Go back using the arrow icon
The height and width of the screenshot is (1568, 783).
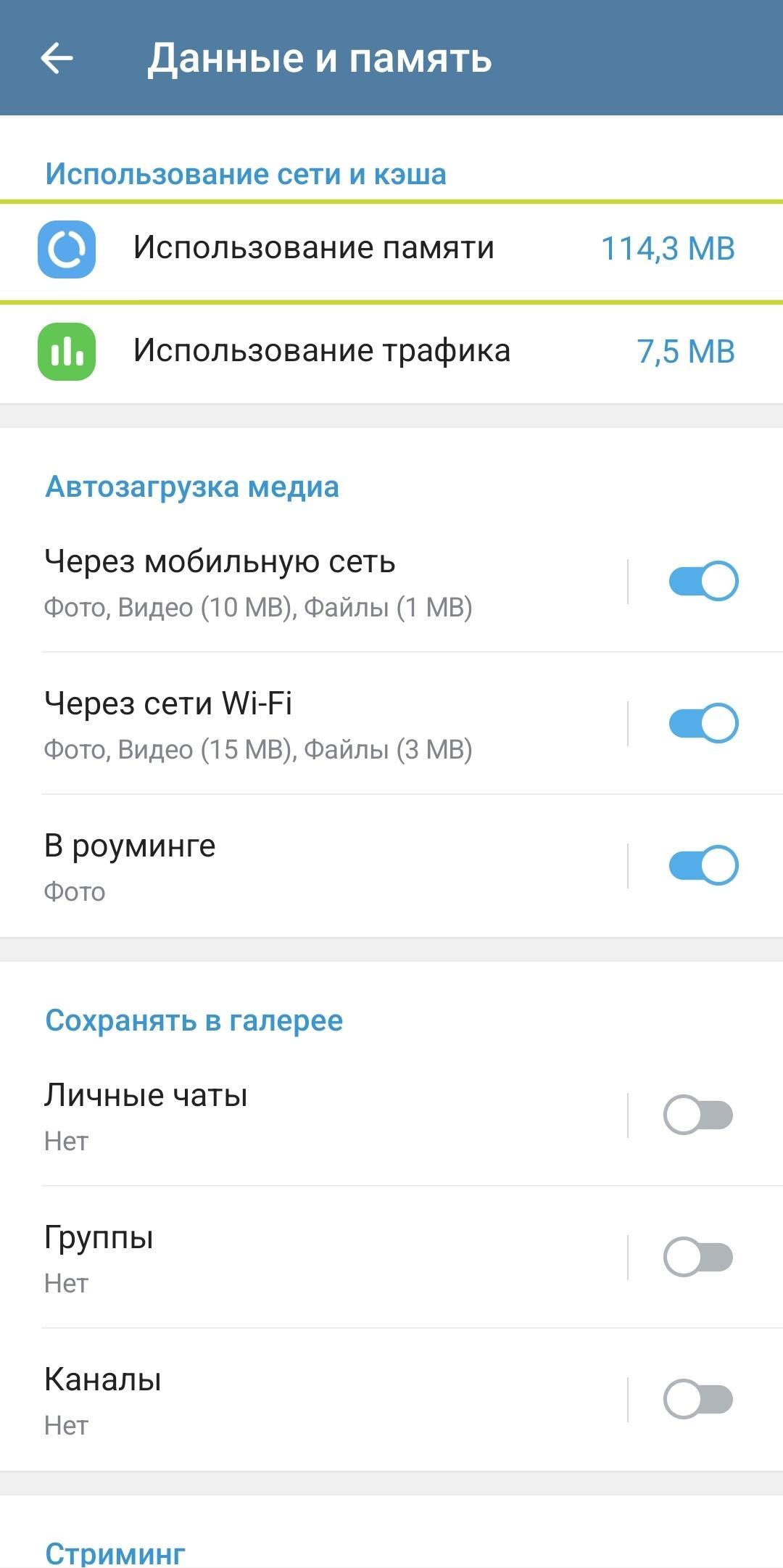[57, 58]
